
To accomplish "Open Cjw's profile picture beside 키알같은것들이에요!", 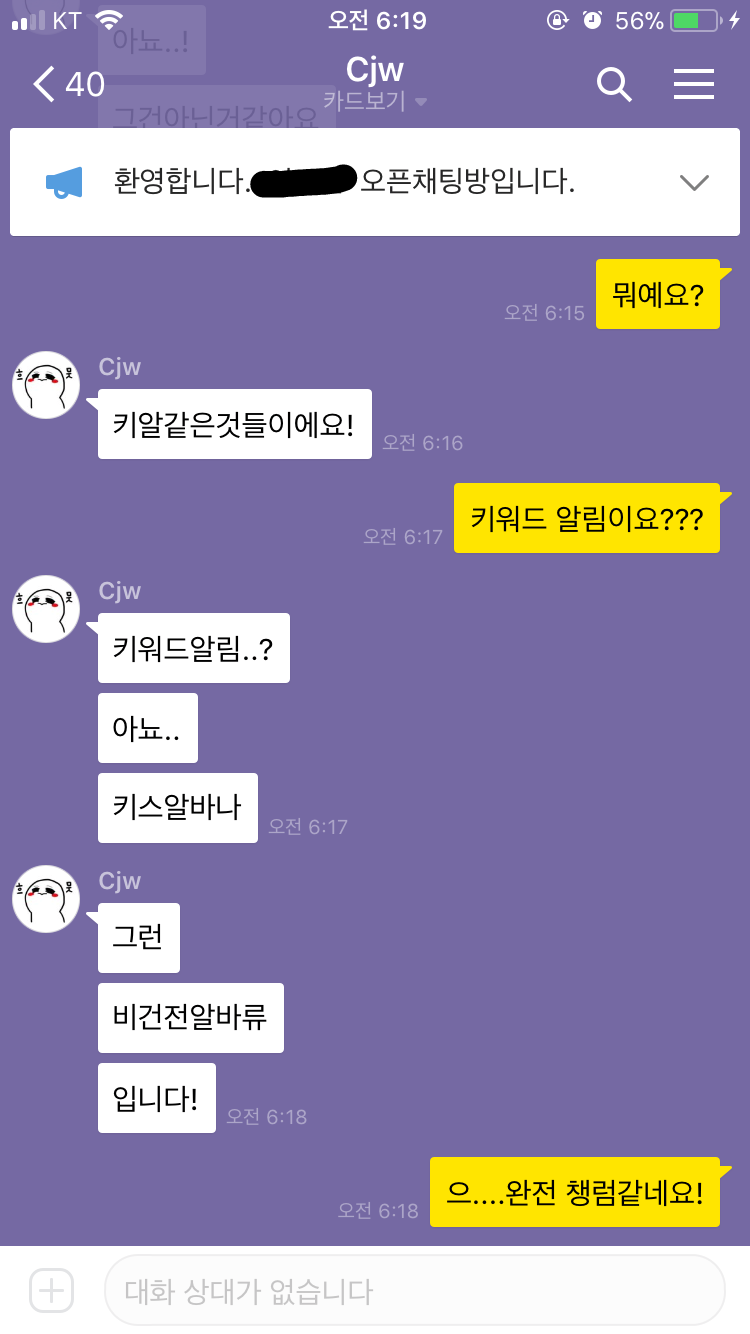I will point(46,385).
